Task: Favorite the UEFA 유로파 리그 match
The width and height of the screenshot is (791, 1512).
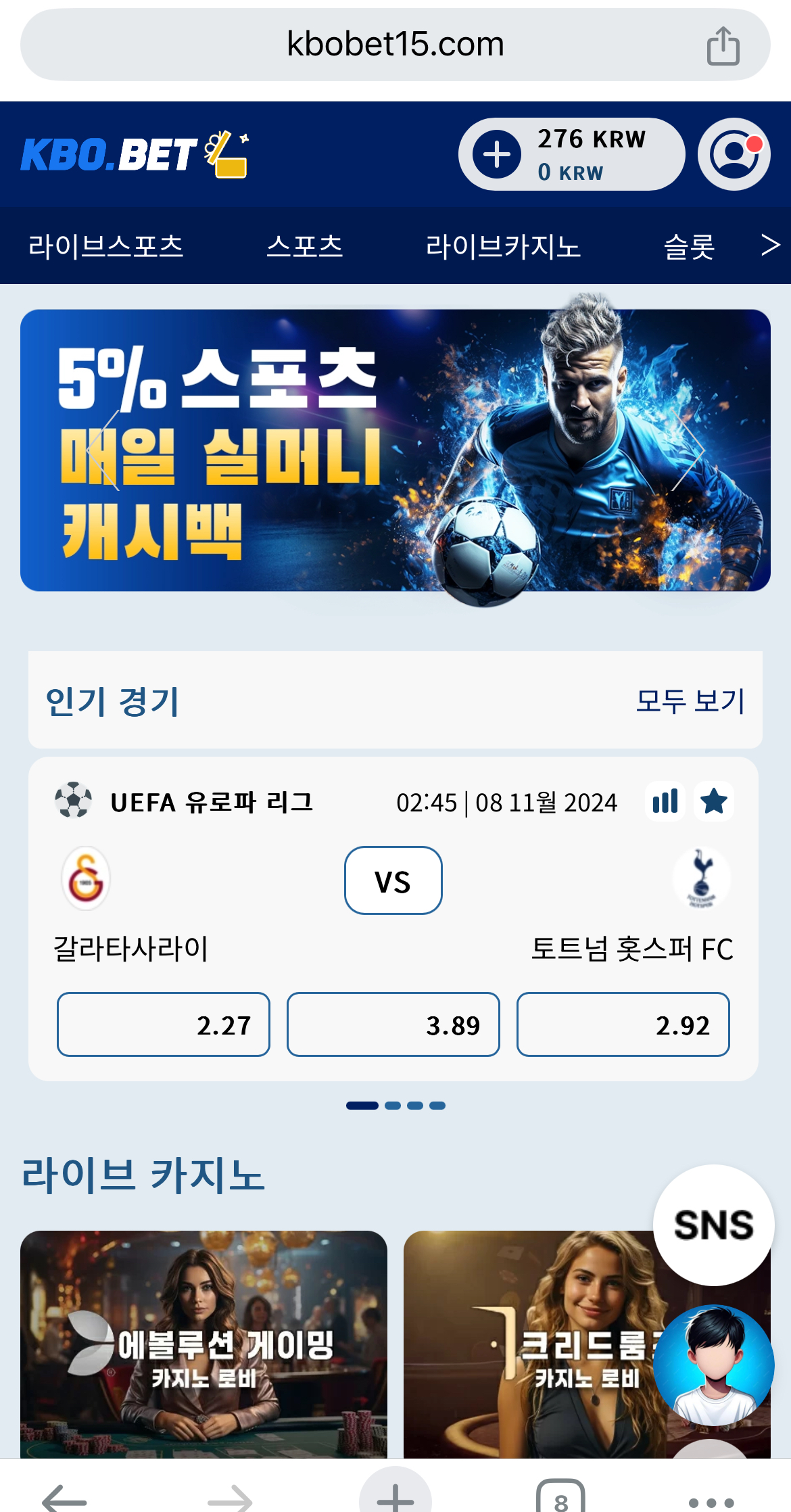Action: (x=714, y=802)
